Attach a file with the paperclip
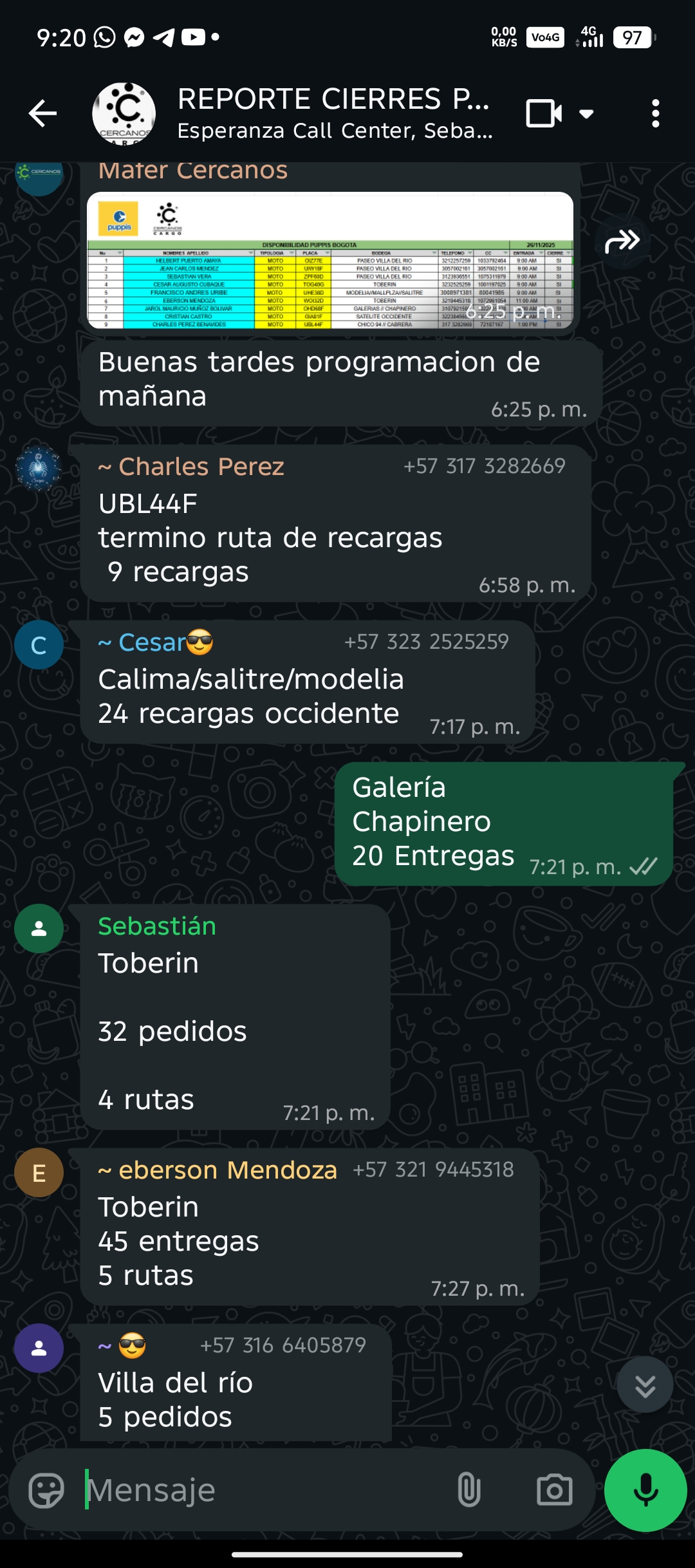 click(x=469, y=1490)
